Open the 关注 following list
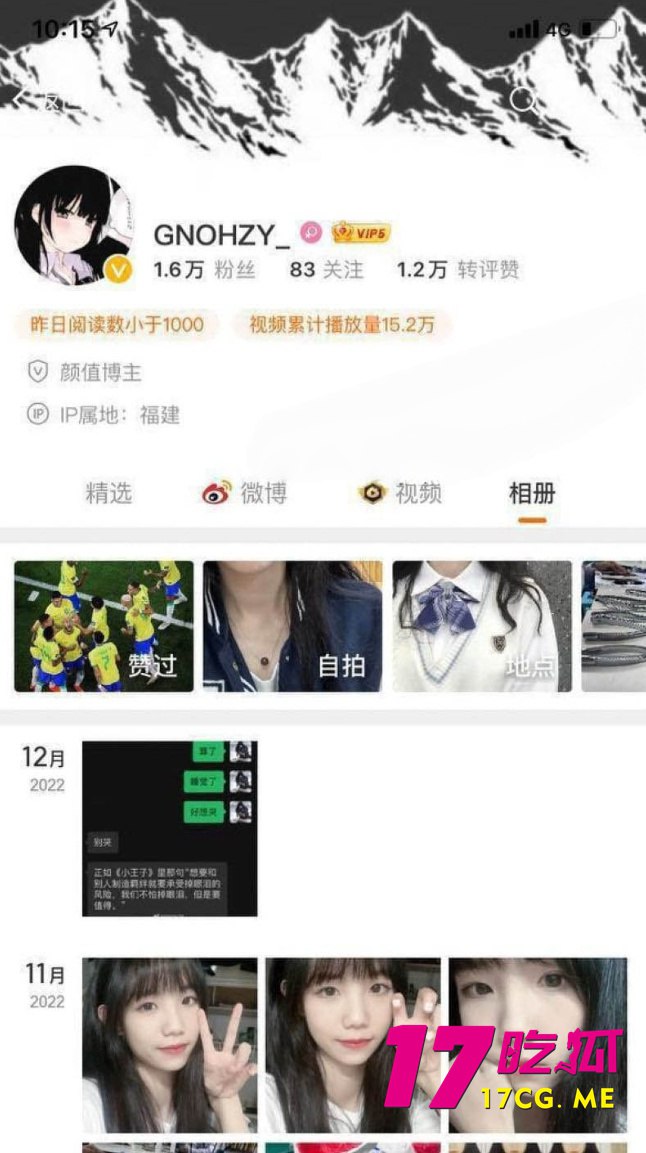Viewport: 646px width, 1153px height. [326, 270]
